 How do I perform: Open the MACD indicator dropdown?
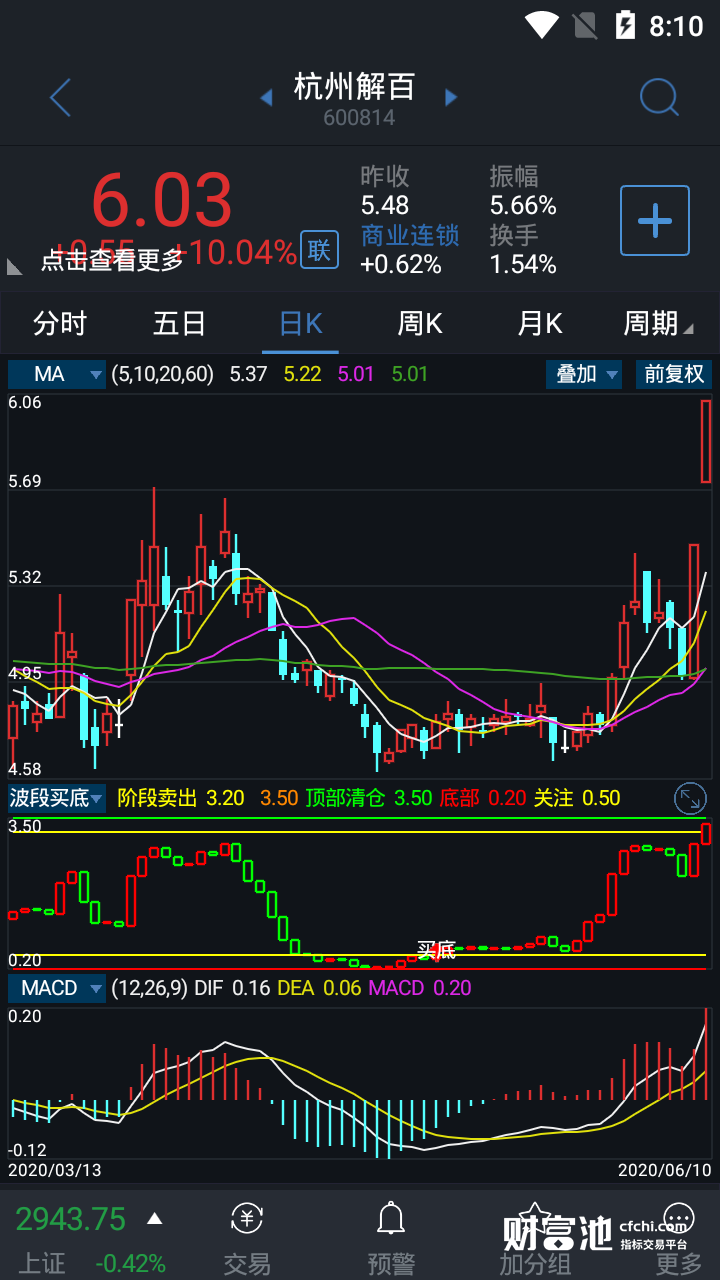coord(57,988)
